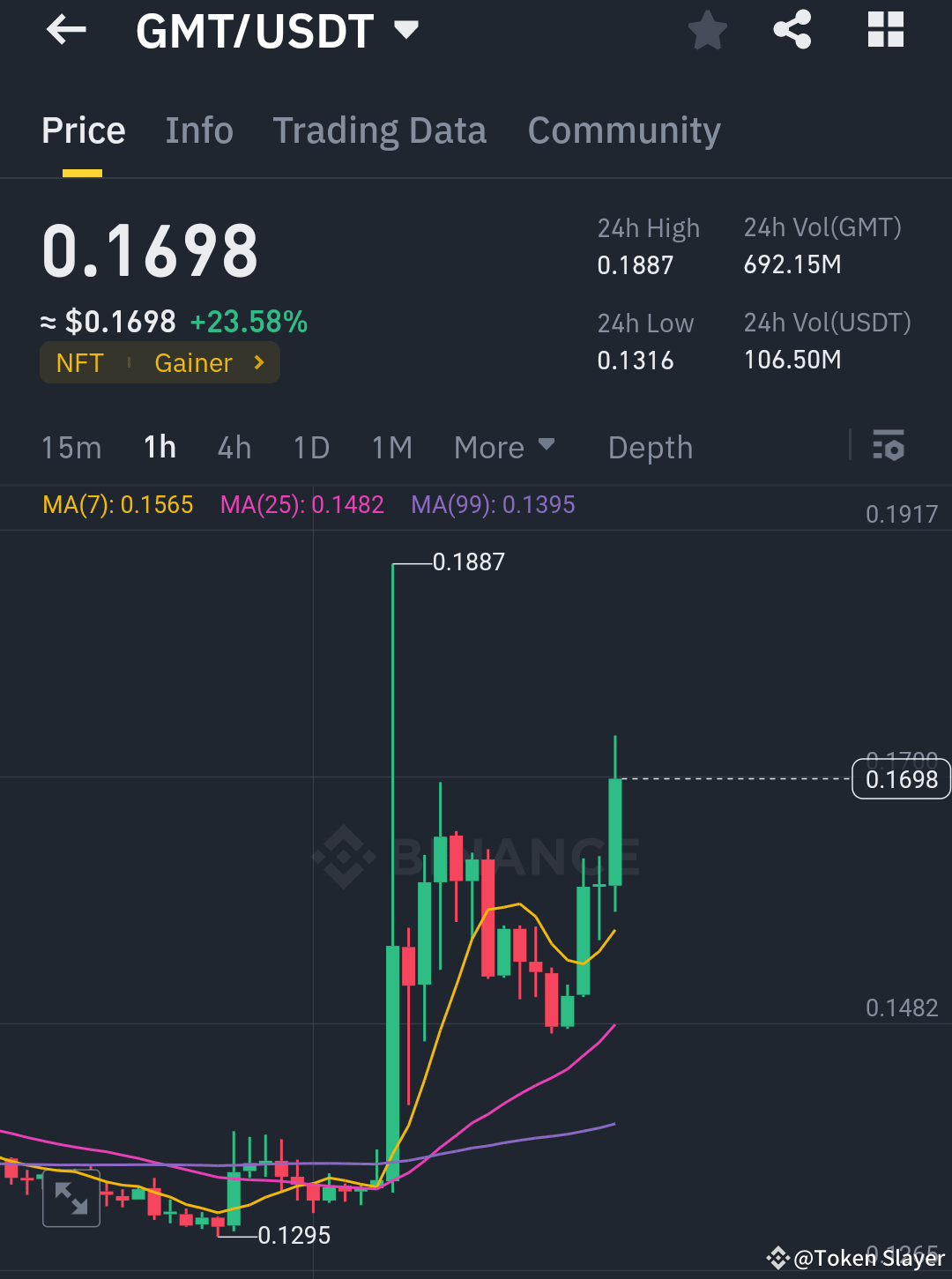The height and width of the screenshot is (1279, 952).
Task: Open the Gainer category chevron
Action: pos(257,362)
